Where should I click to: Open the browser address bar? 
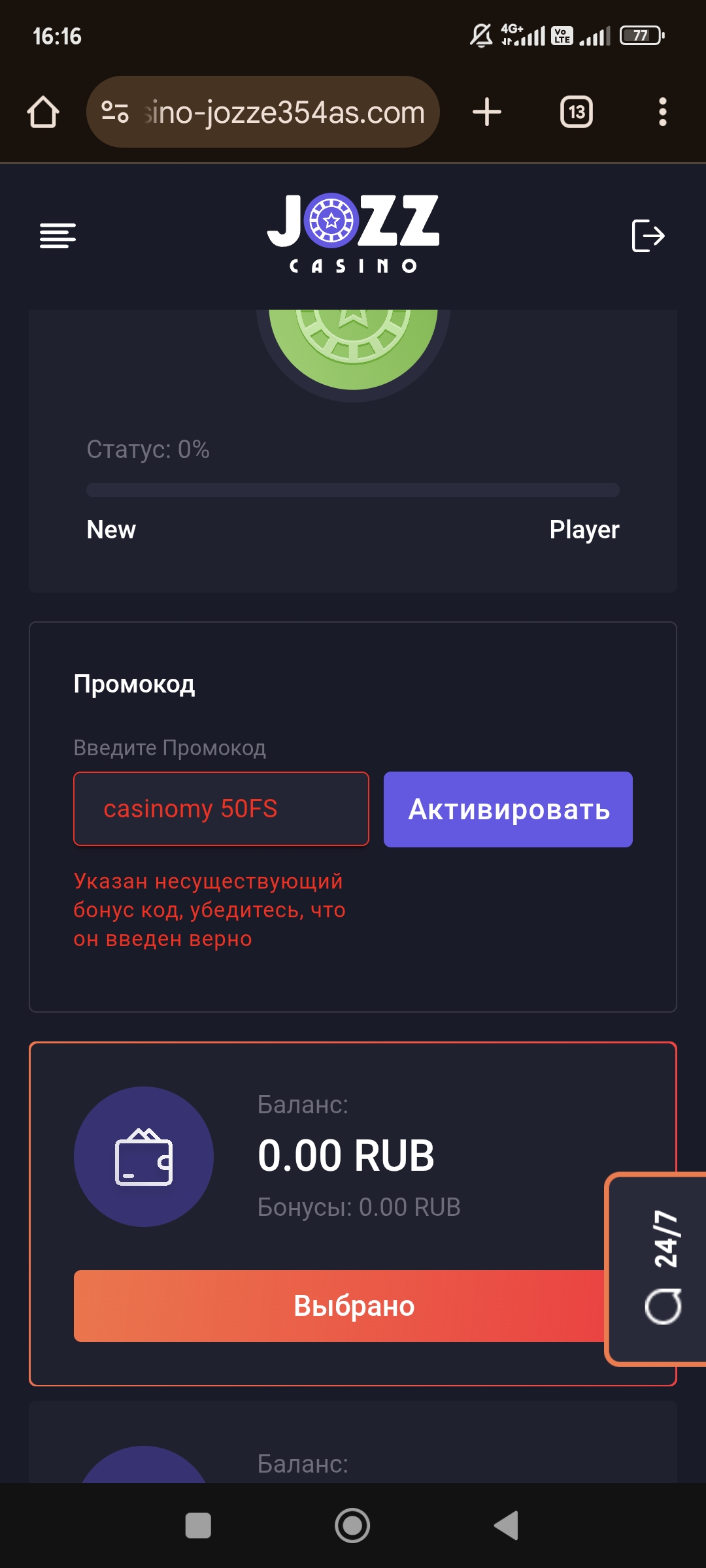tap(263, 112)
